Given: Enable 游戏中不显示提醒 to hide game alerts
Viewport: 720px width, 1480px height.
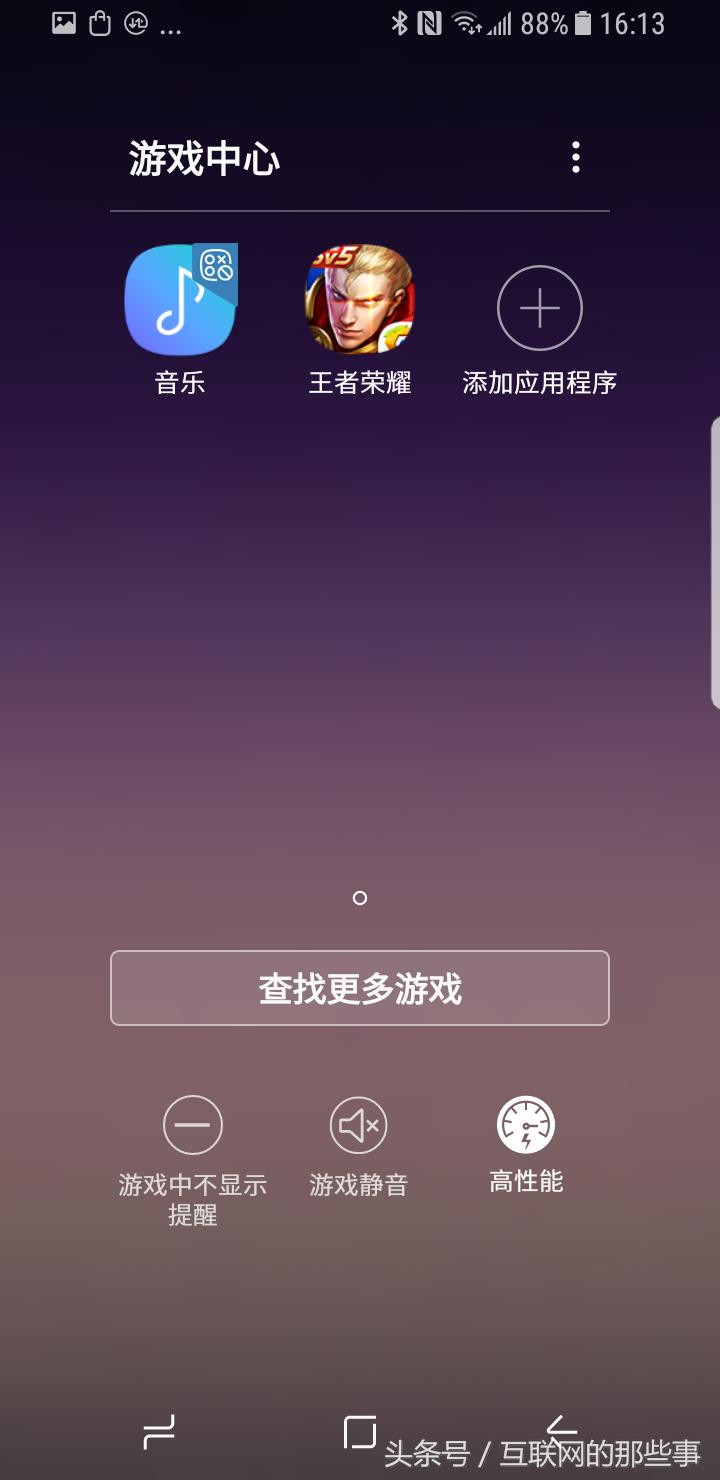Looking at the screenshot, I should pos(192,1125).
